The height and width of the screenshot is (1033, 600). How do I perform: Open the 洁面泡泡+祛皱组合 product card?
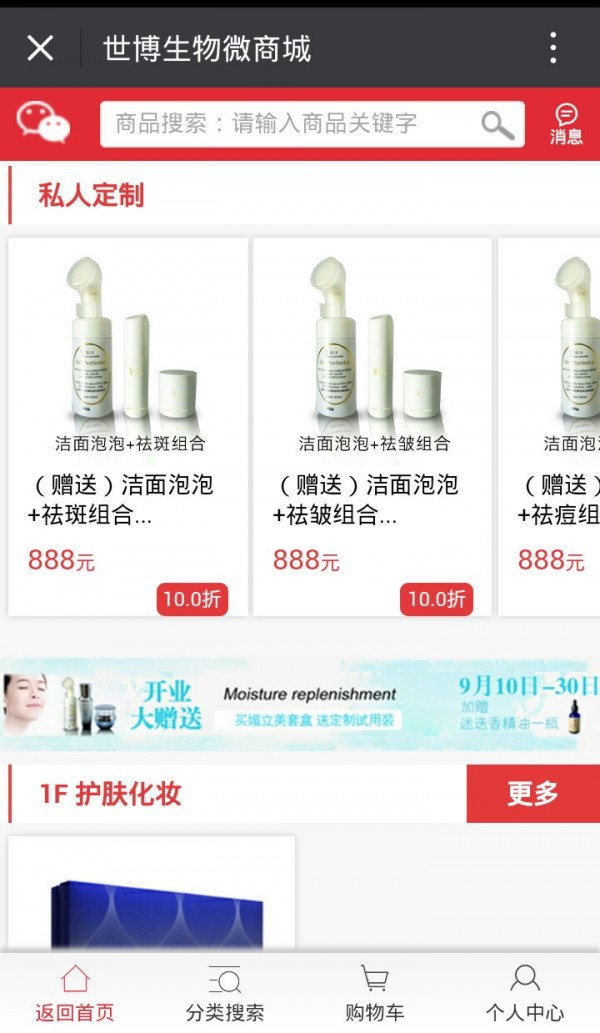(x=372, y=425)
